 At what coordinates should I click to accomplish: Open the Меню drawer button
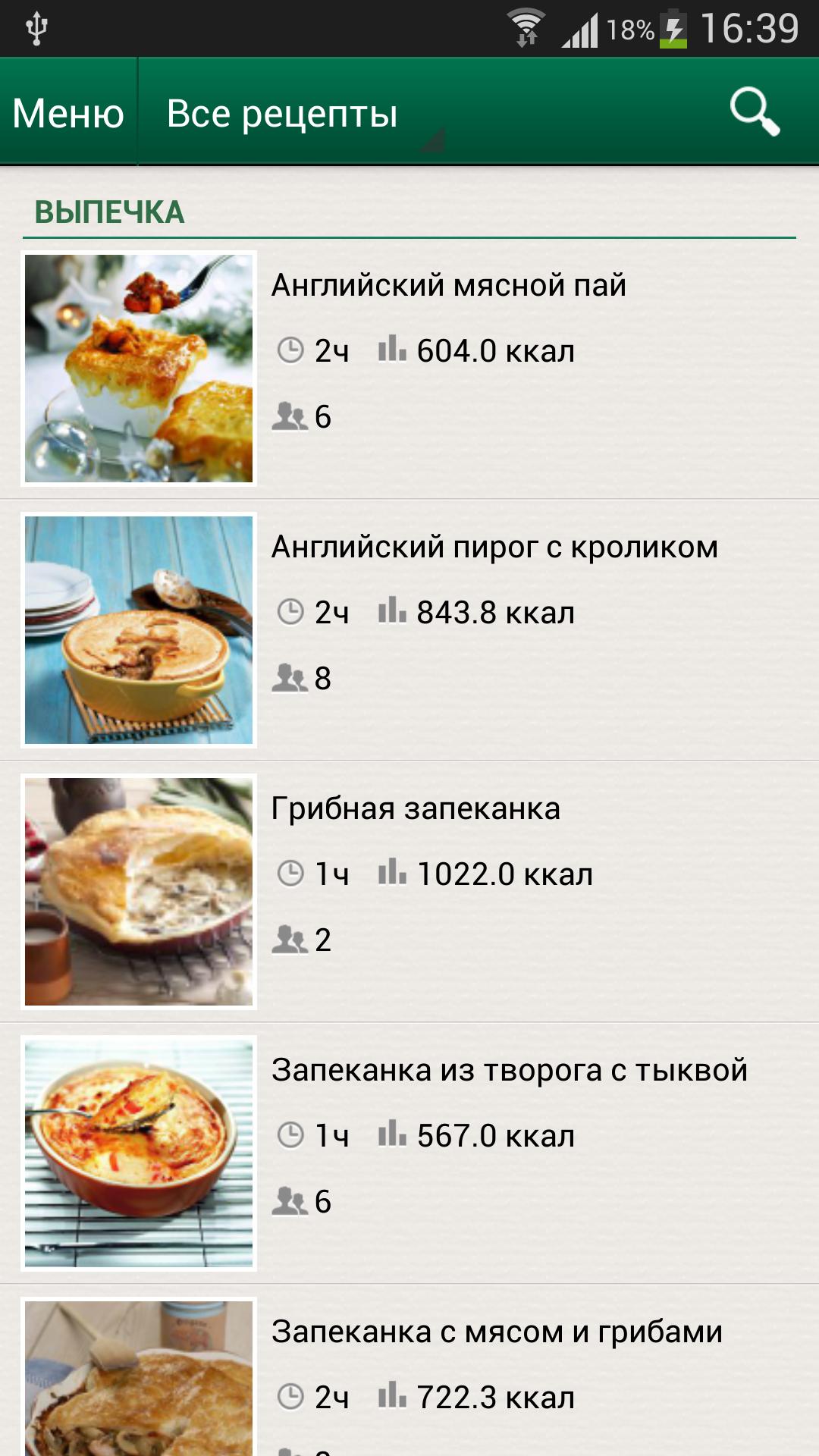click(68, 114)
